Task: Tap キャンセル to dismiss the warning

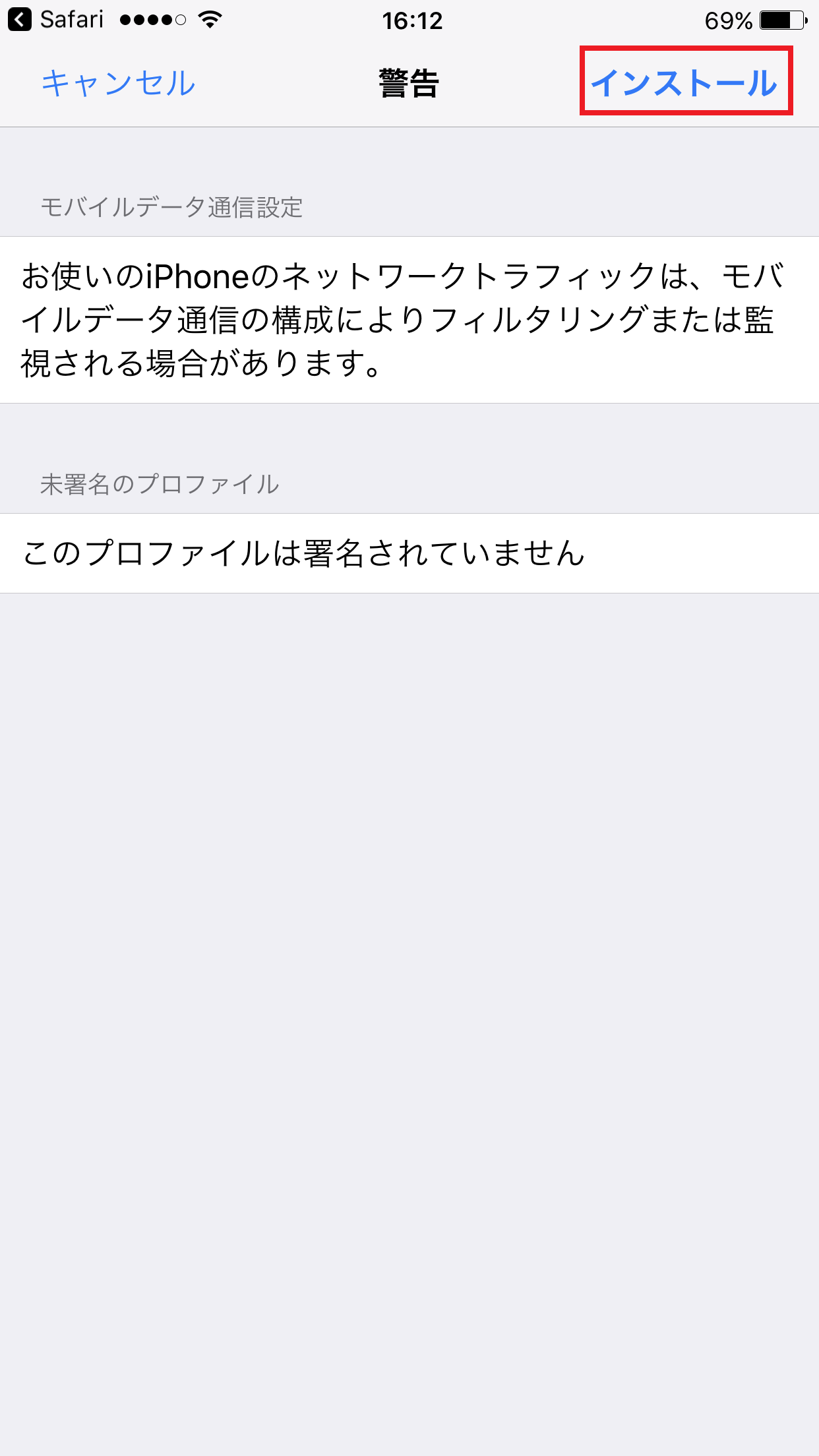Action: point(119,84)
